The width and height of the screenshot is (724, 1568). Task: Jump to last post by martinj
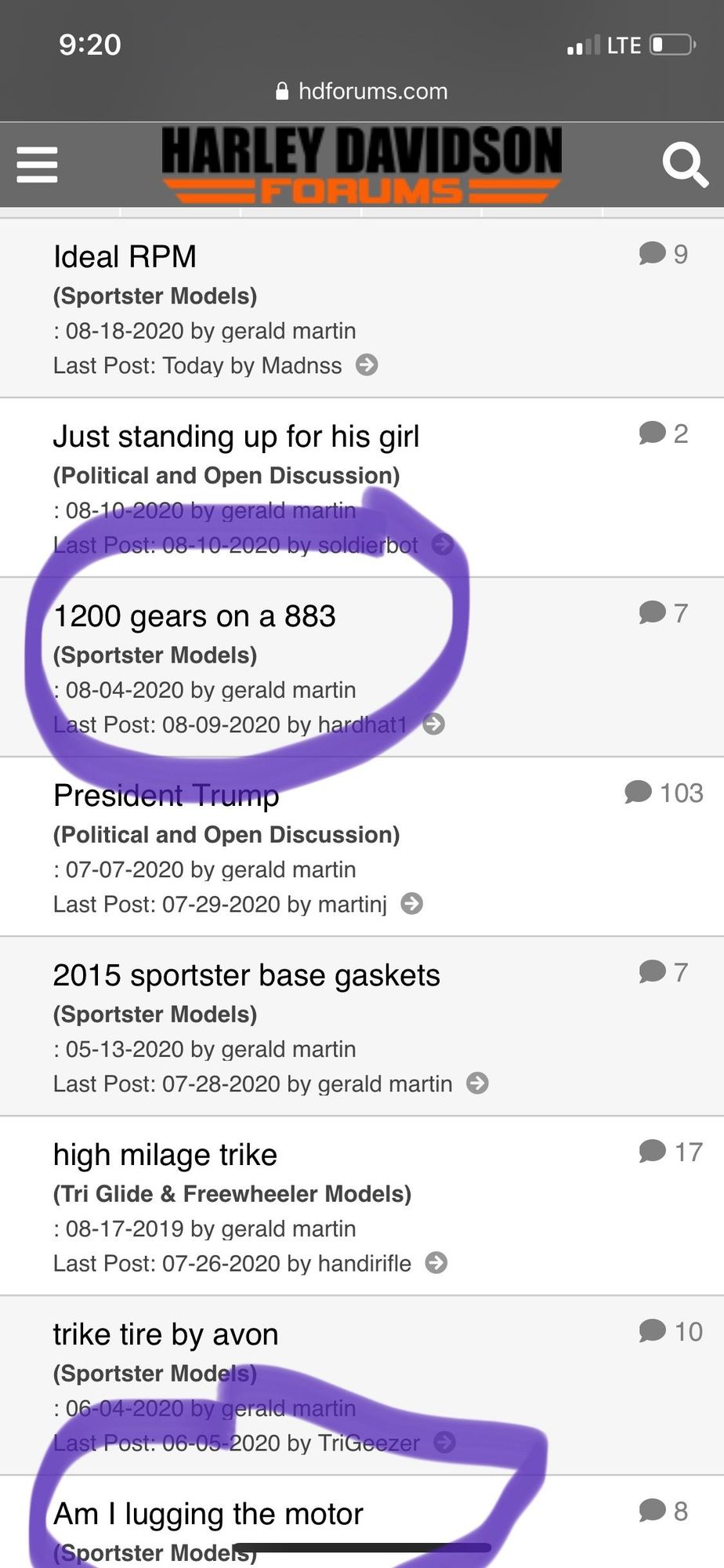click(411, 904)
